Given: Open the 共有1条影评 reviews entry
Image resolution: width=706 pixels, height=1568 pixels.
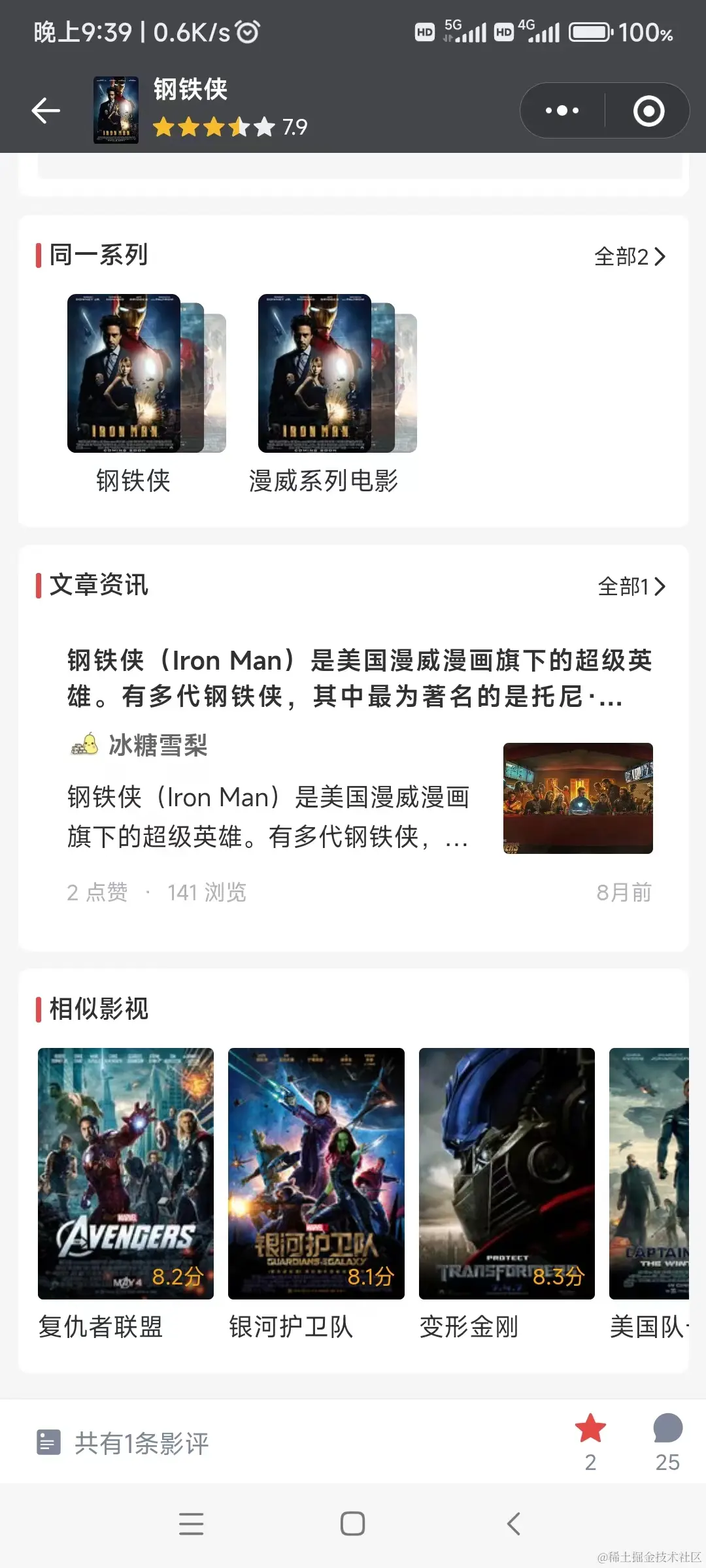Looking at the screenshot, I should tap(142, 1443).
